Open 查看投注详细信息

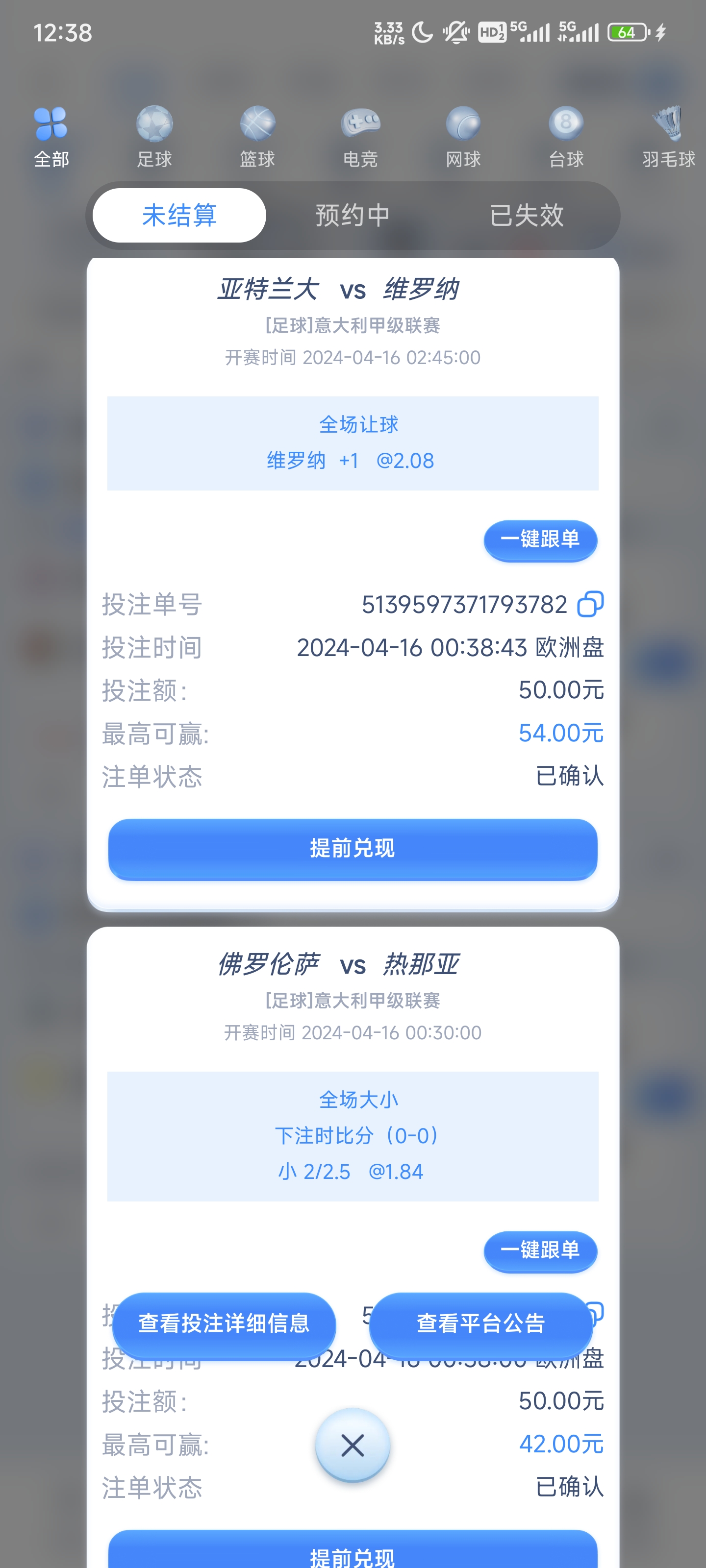224,1324
